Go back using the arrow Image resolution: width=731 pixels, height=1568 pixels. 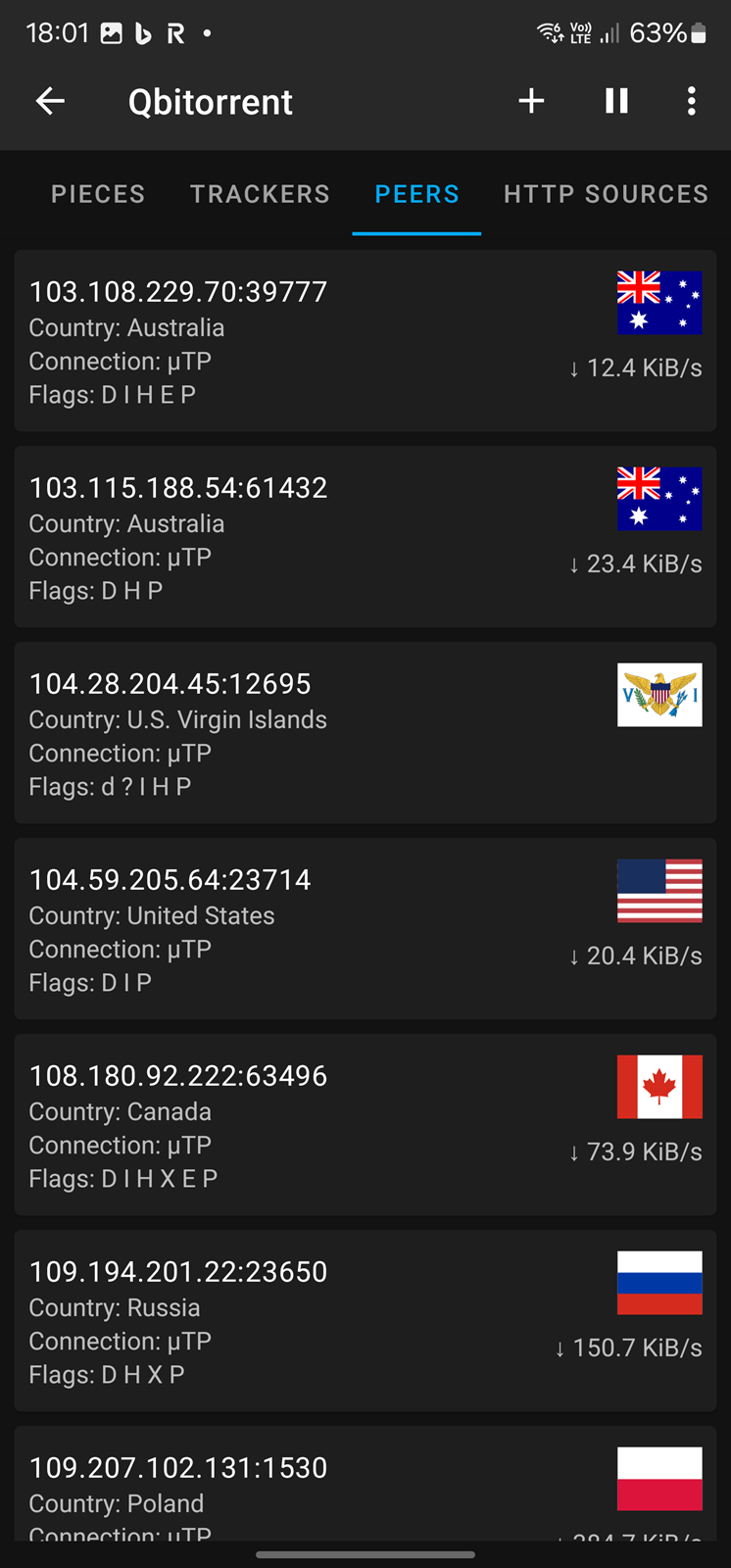[50, 101]
